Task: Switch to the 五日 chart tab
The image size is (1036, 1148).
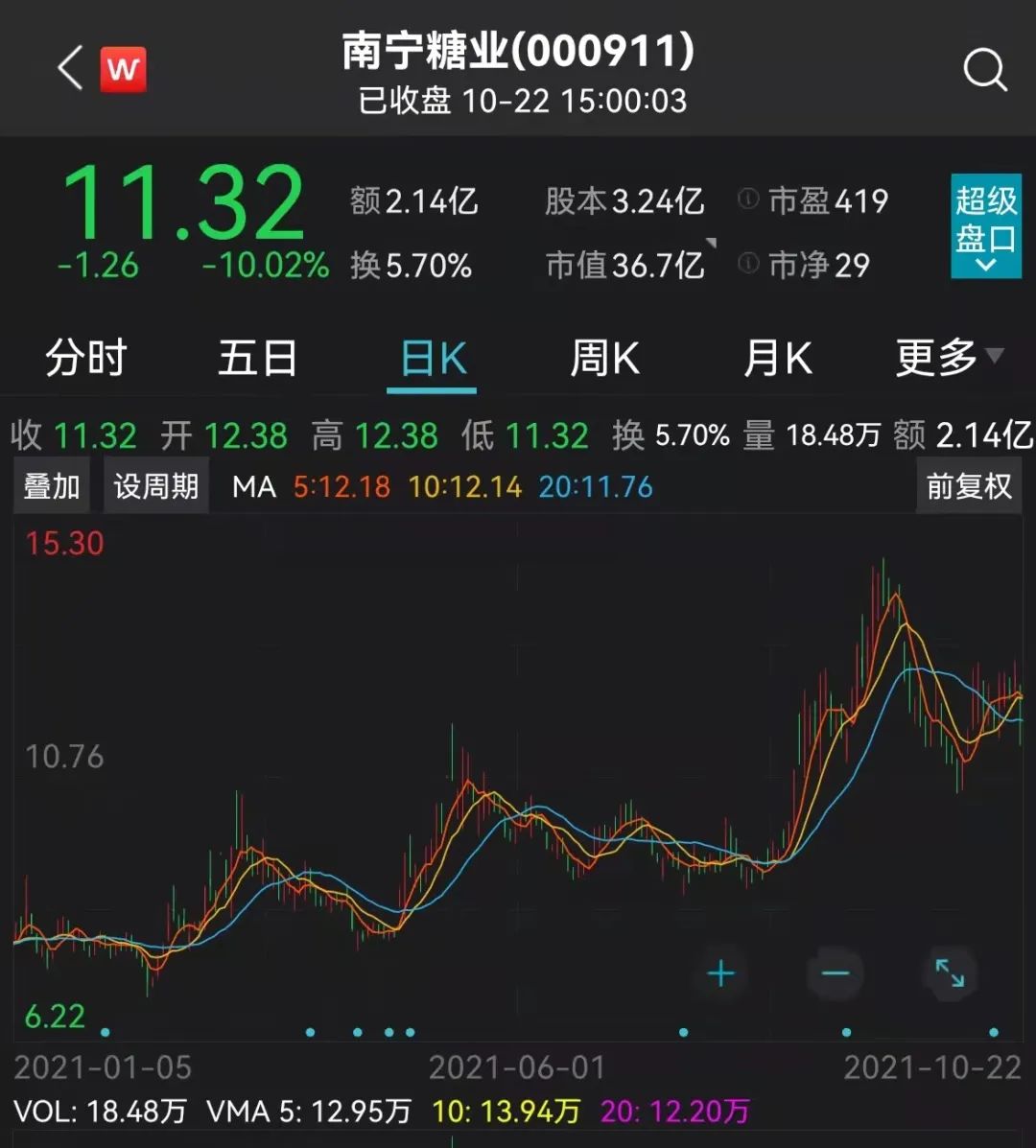Action: tap(257, 359)
